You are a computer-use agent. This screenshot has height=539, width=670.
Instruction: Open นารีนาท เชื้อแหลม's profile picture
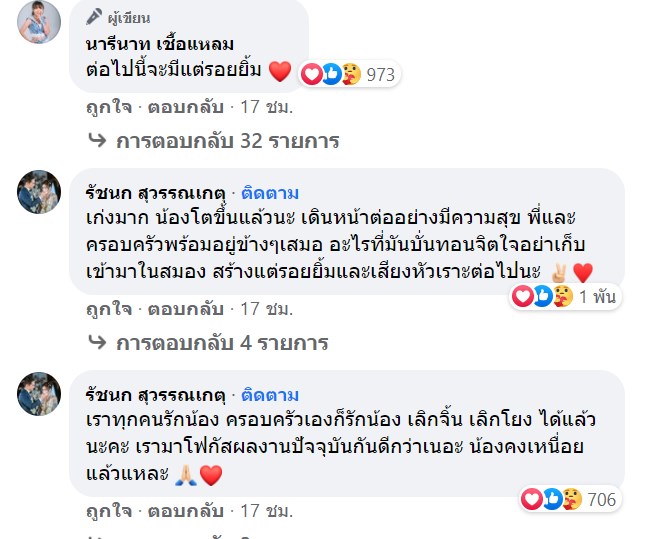(x=40, y=25)
